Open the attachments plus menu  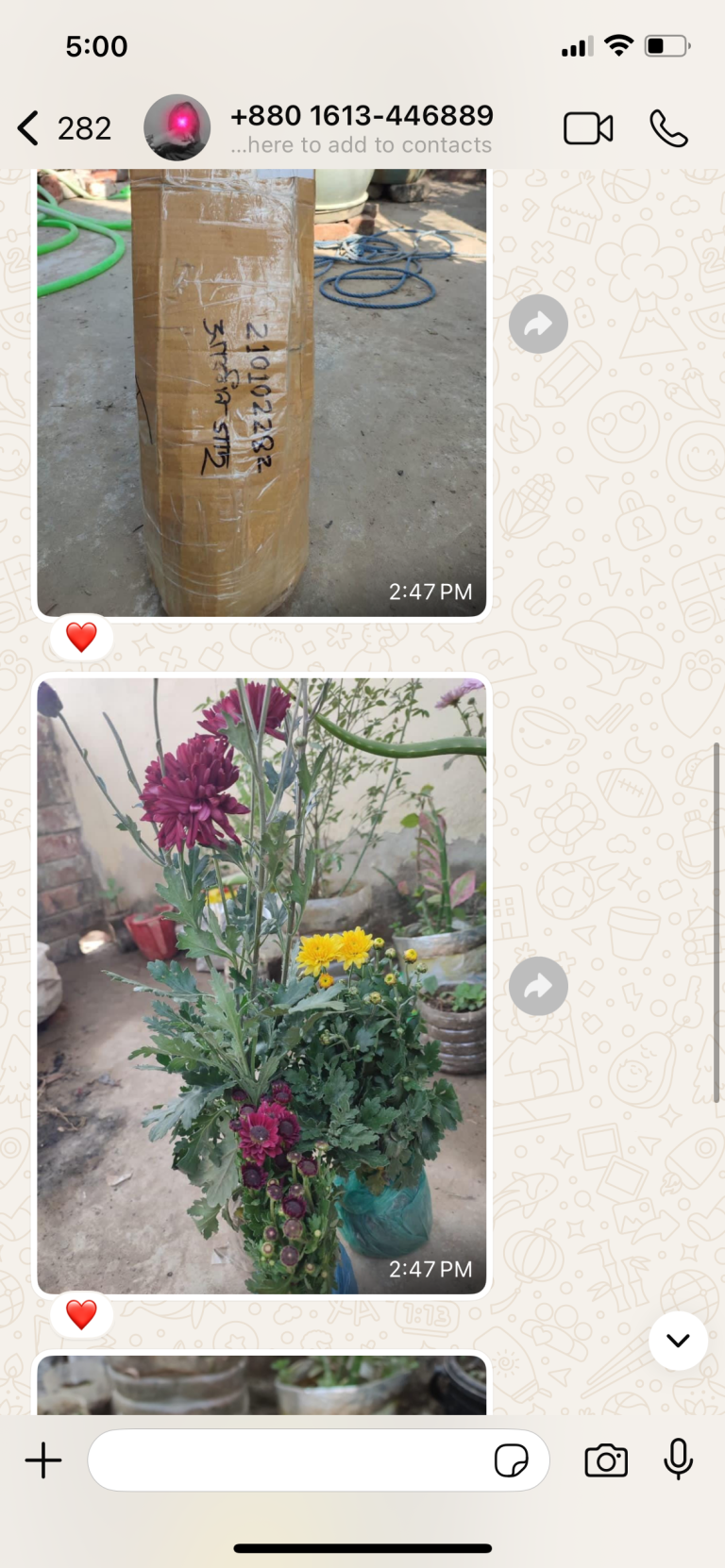pyautogui.click(x=43, y=1460)
